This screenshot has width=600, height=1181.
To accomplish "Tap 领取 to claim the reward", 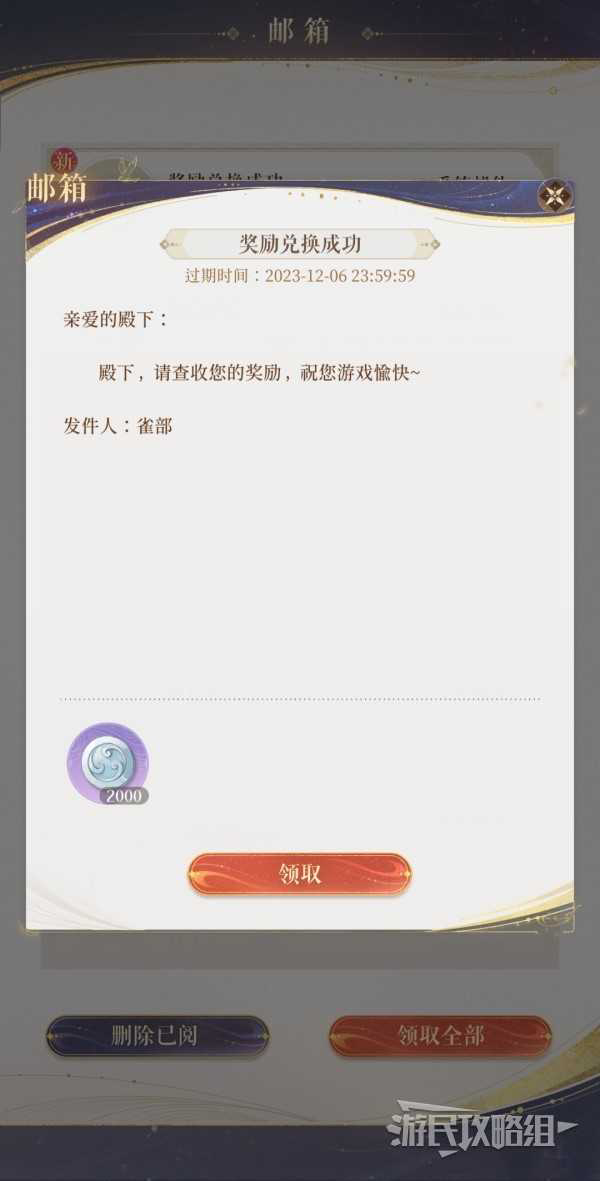I will click(299, 873).
